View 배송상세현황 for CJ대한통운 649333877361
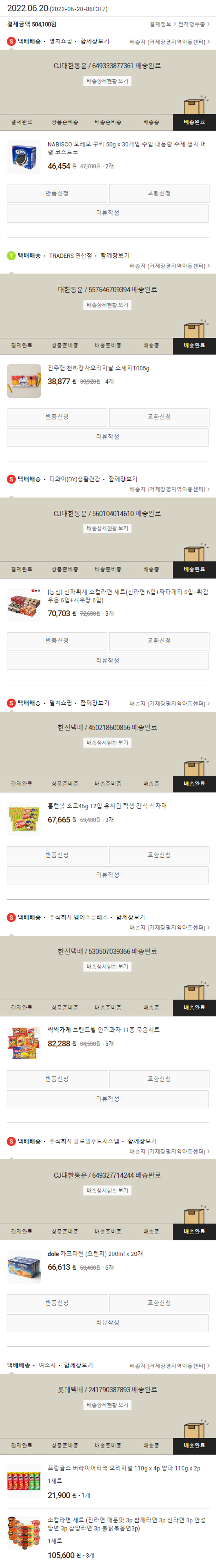 pyautogui.click(x=108, y=81)
